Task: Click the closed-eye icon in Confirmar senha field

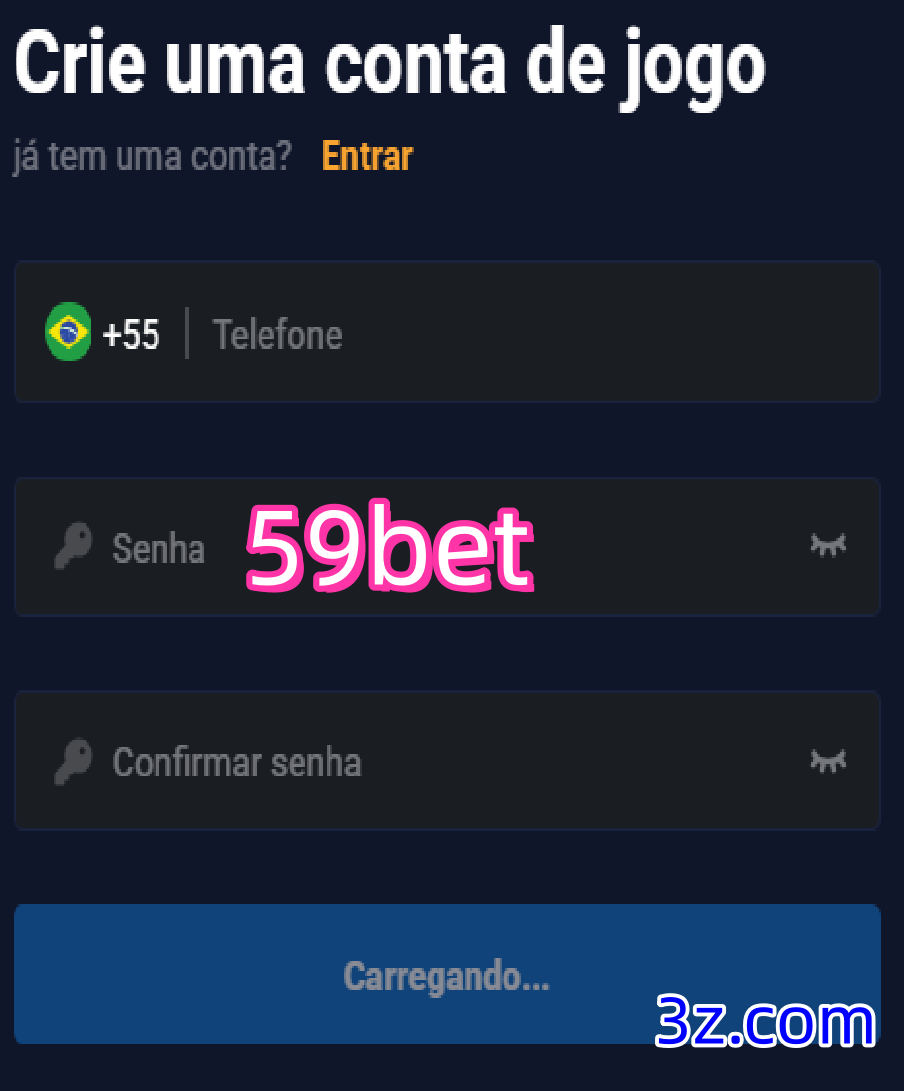Action: 827,761
